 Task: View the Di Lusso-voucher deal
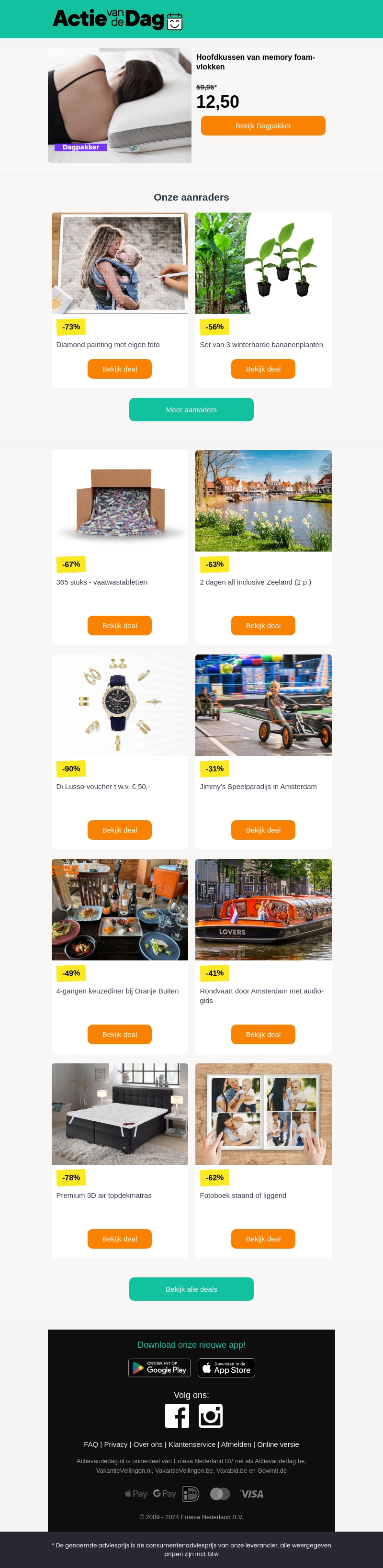119,830
